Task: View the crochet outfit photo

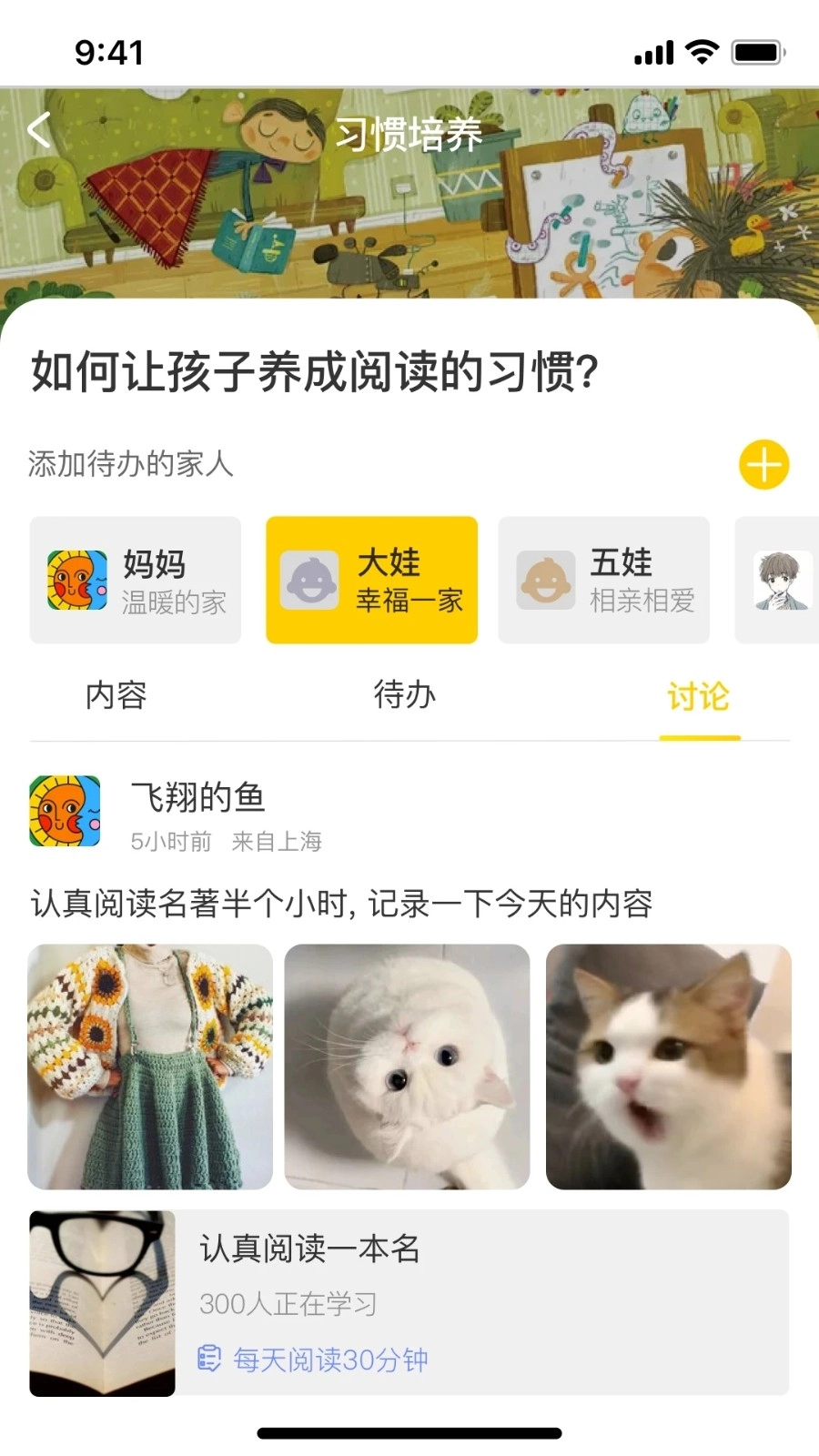Action: point(150,1067)
